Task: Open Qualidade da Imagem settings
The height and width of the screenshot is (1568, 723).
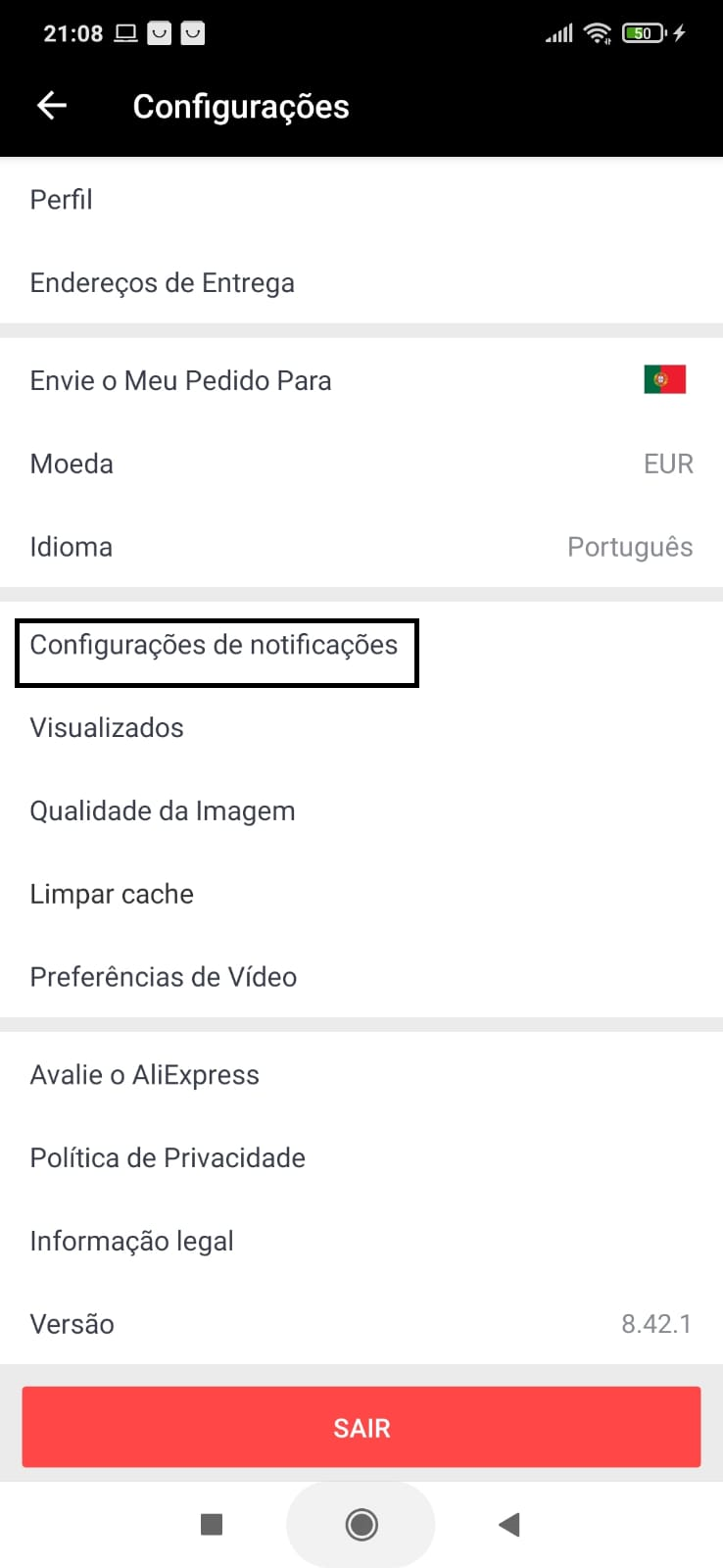Action: coord(163,810)
